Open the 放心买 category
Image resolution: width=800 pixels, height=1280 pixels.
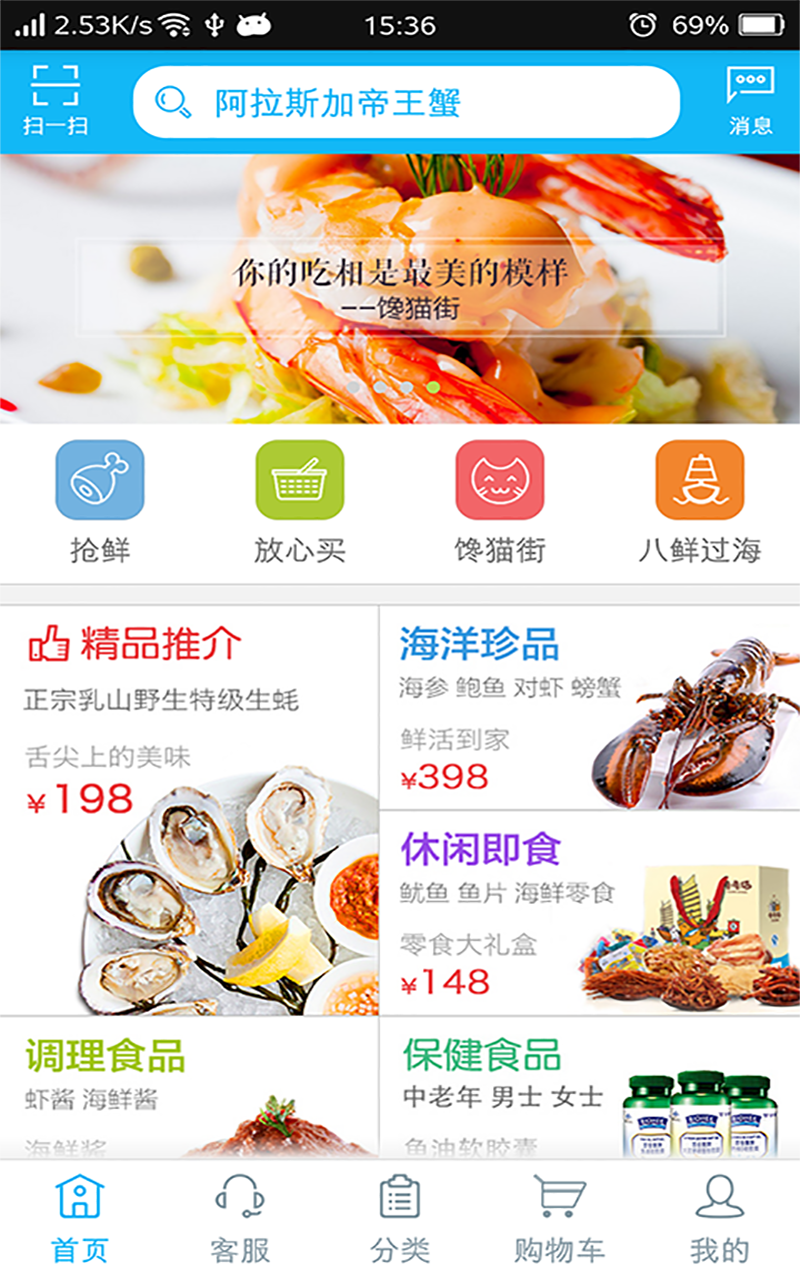tap(300, 503)
